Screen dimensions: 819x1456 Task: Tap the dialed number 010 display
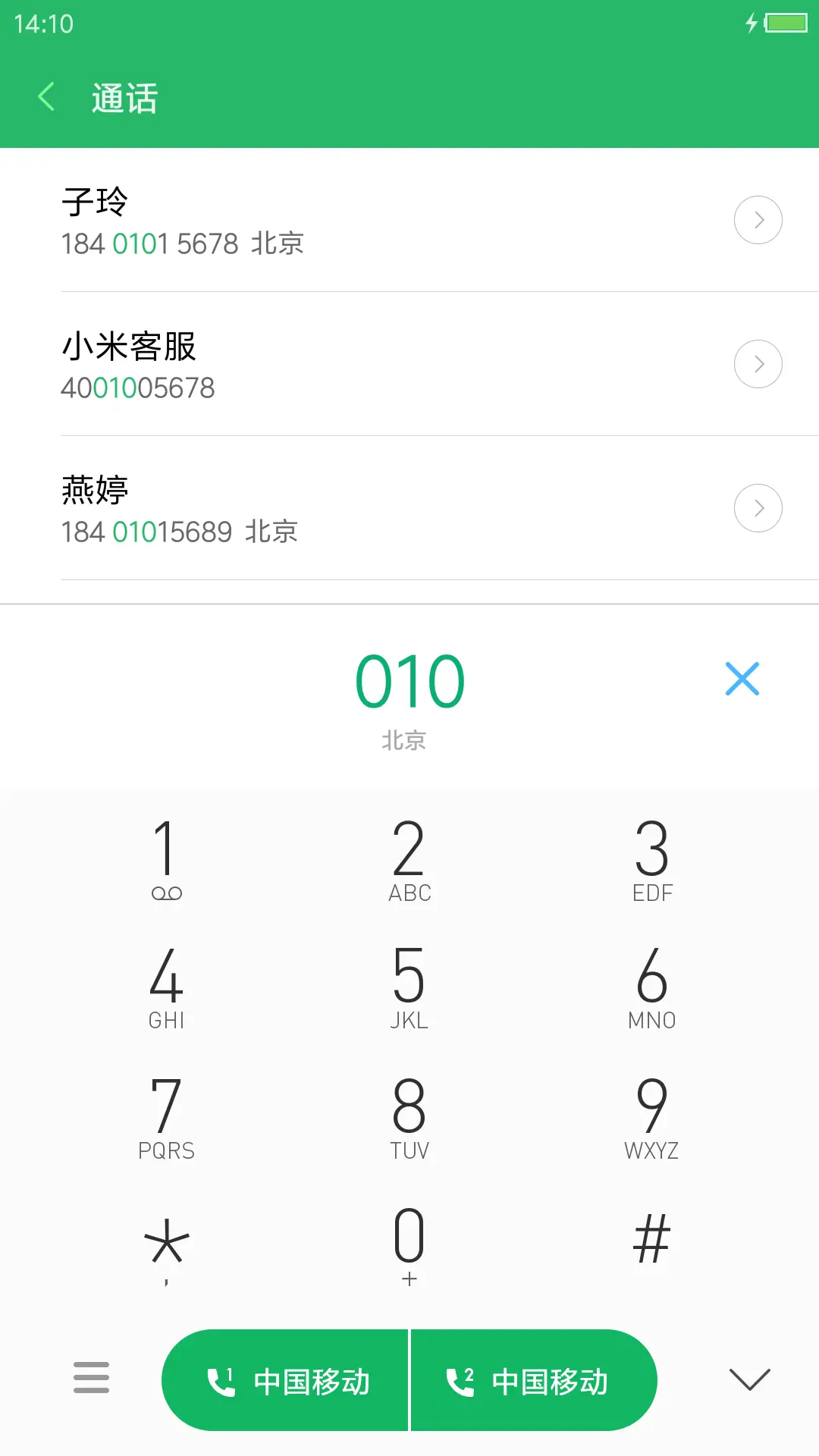click(409, 679)
